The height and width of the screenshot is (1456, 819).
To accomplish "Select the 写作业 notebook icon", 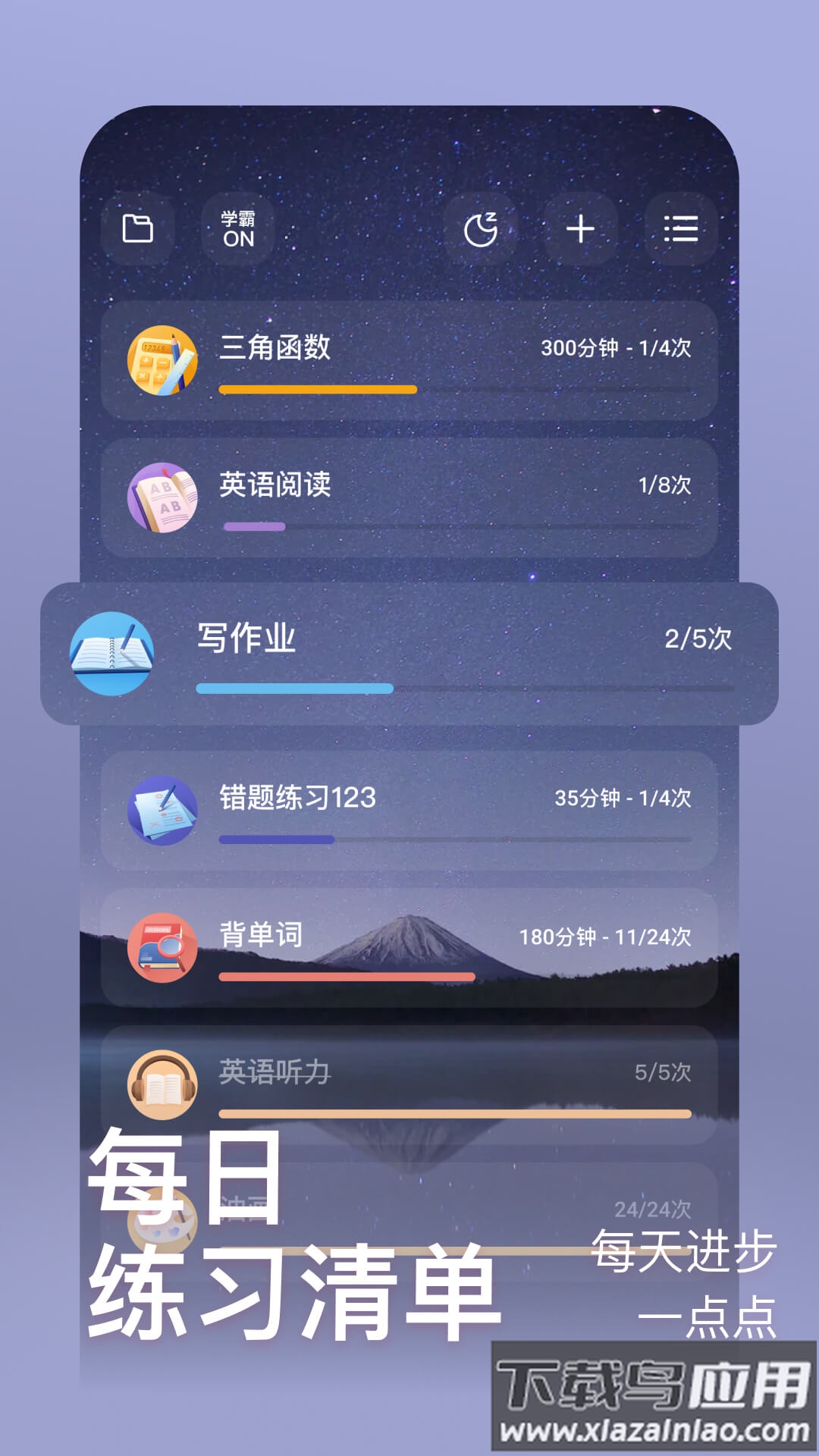I will 112,654.
